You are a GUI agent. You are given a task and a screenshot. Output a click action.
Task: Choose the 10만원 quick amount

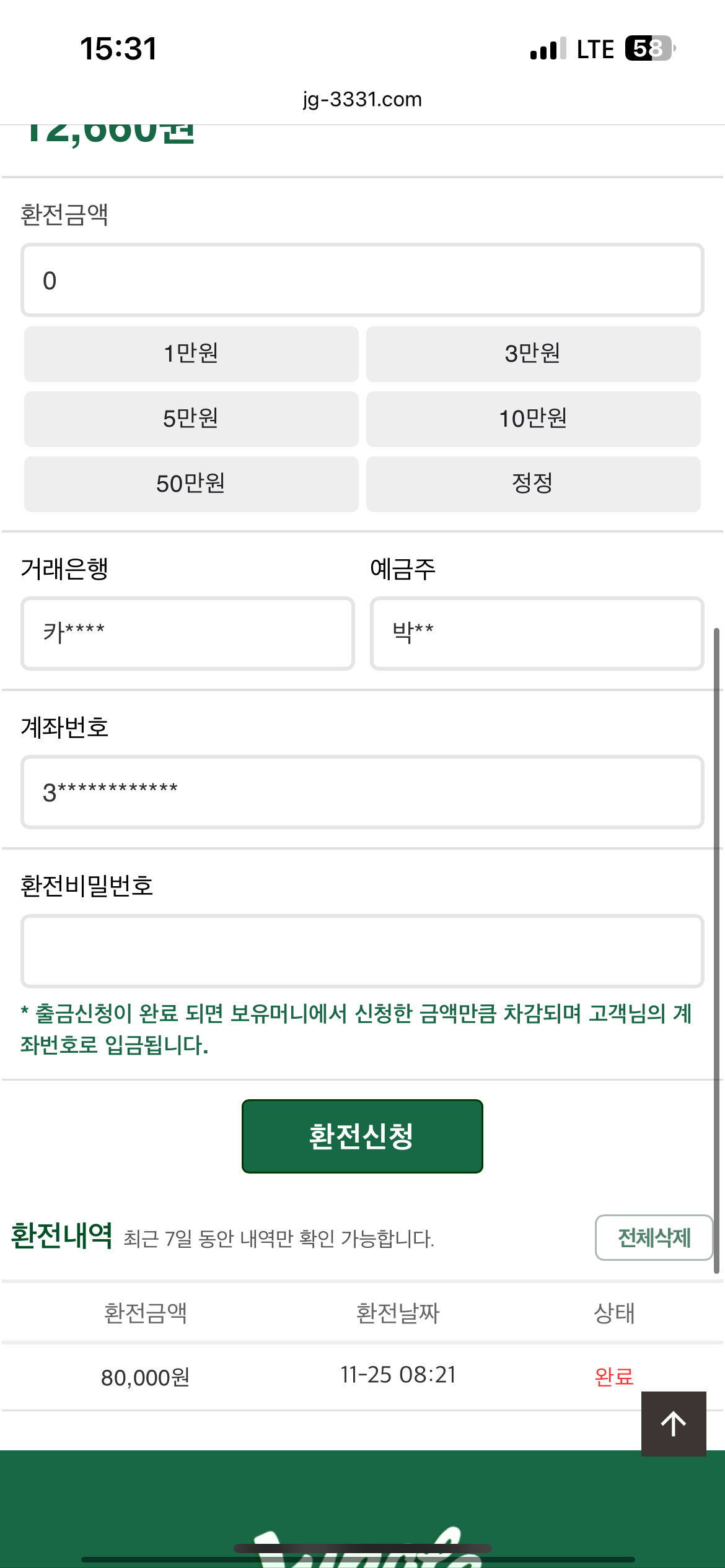(x=533, y=419)
